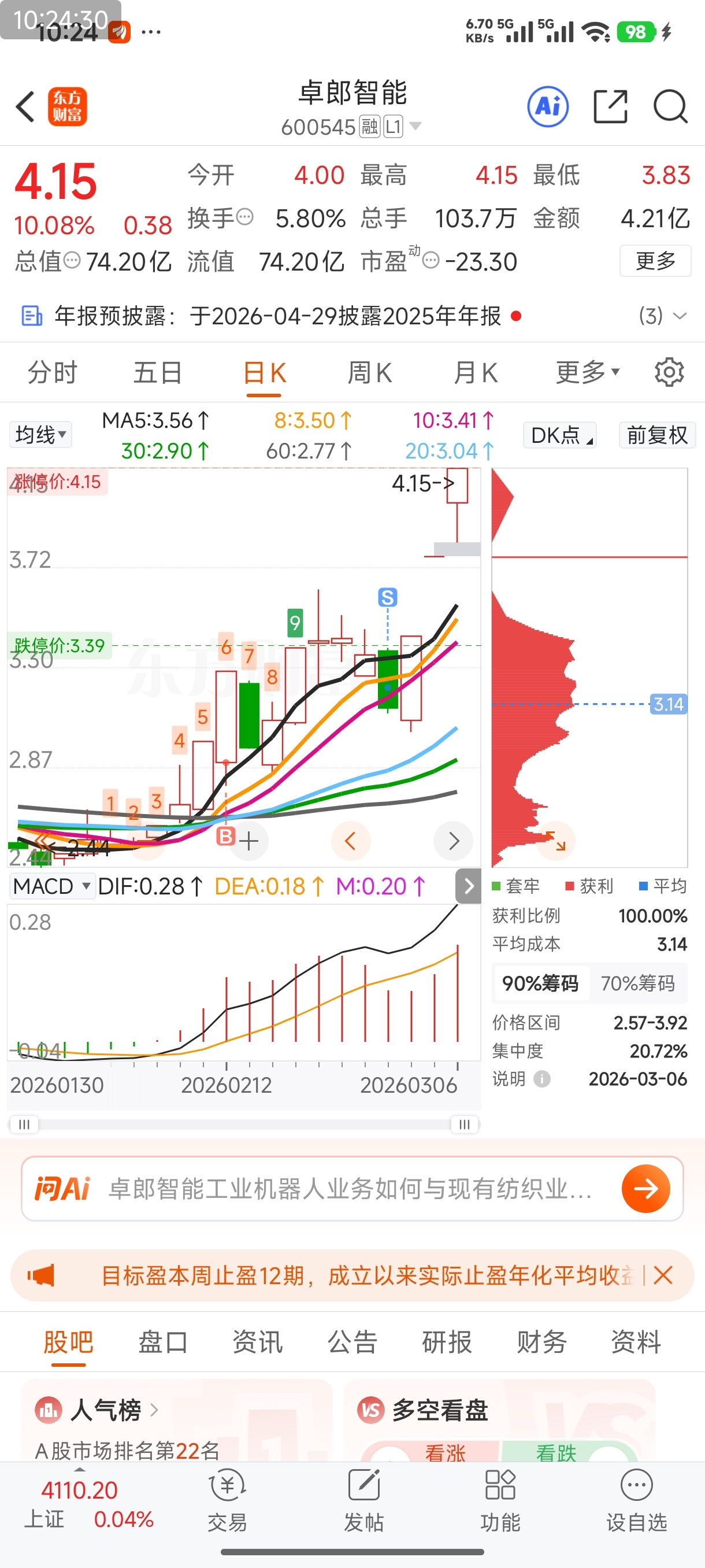Open the search magnifier

tap(670, 106)
